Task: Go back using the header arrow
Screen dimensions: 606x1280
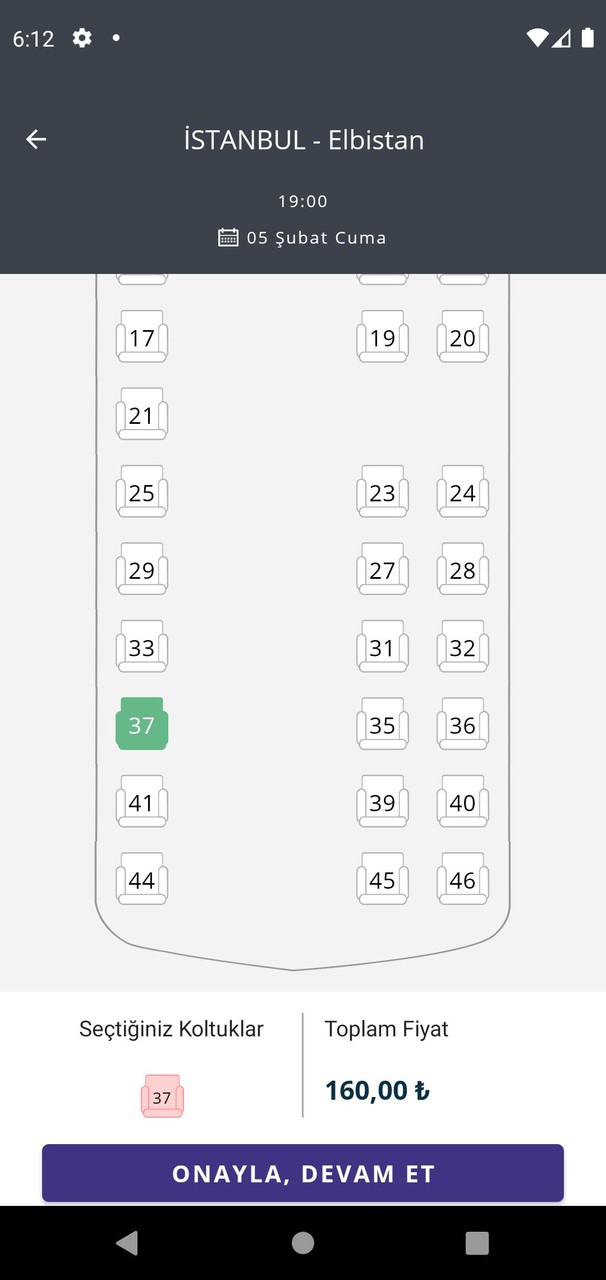Action: (x=36, y=140)
